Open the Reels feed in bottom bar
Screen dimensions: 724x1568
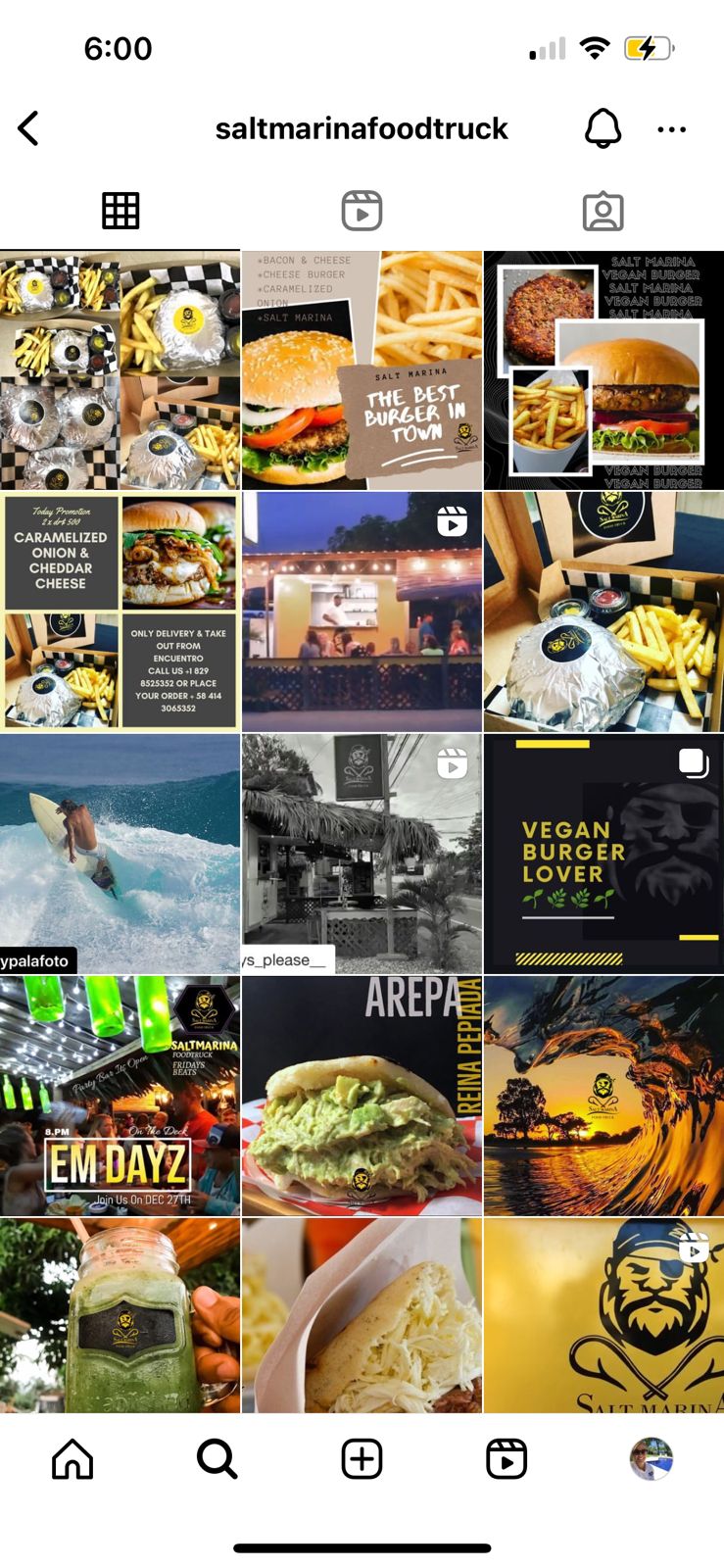click(507, 1459)
